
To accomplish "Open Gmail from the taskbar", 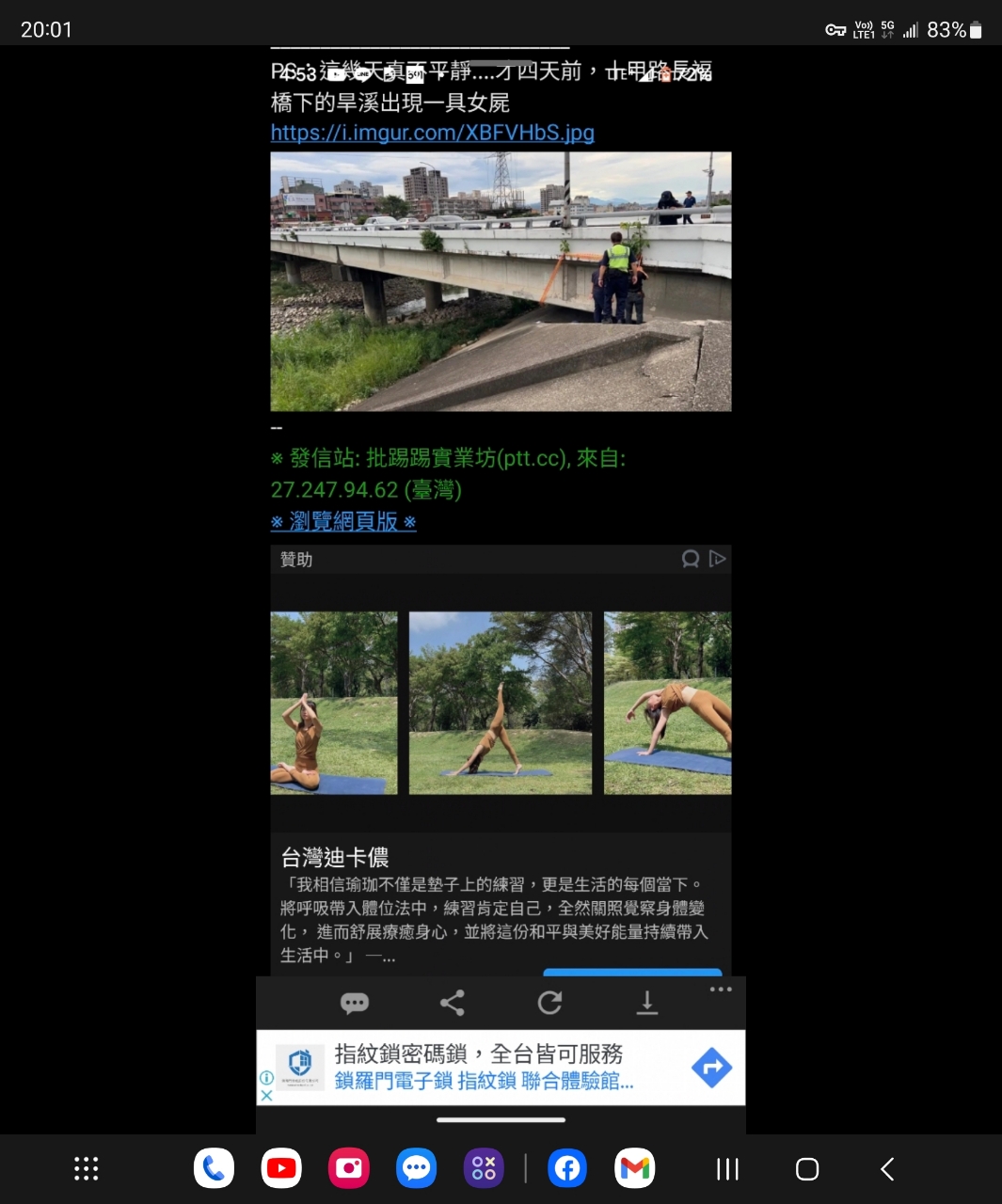I will (635, 1168).
